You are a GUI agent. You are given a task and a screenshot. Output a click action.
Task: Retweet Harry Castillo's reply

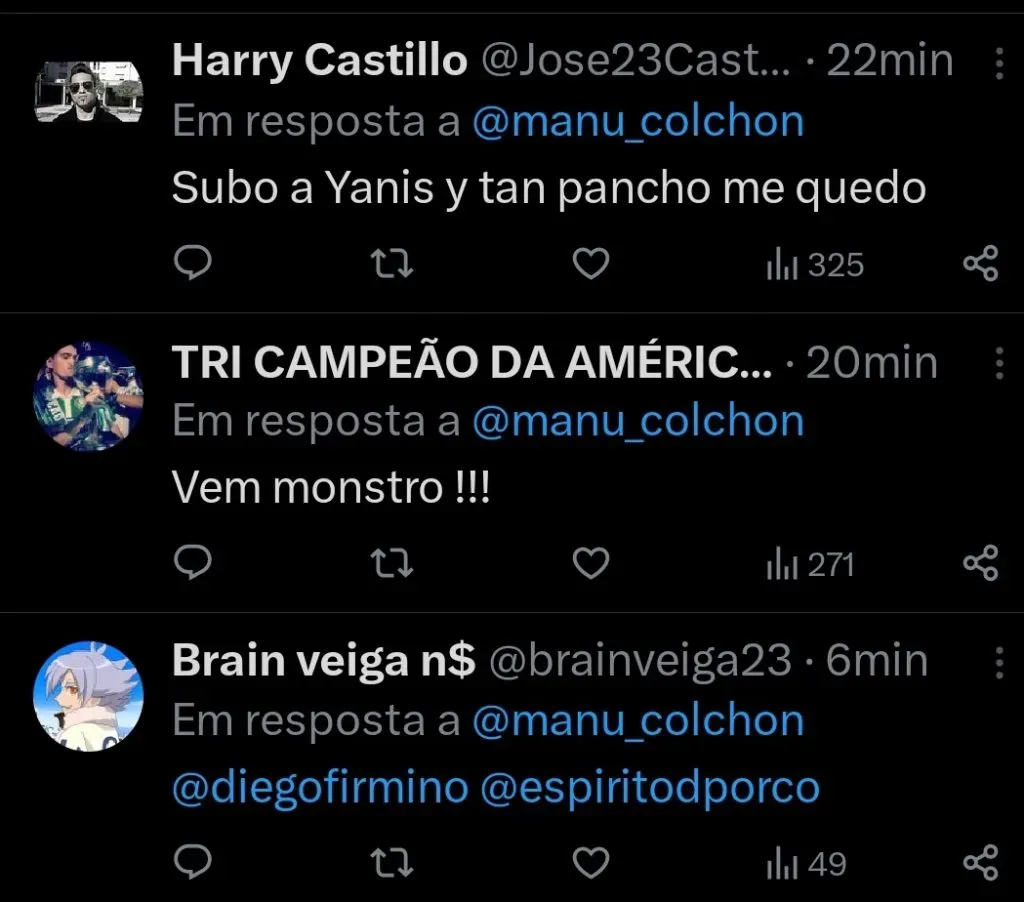(392, 264)
